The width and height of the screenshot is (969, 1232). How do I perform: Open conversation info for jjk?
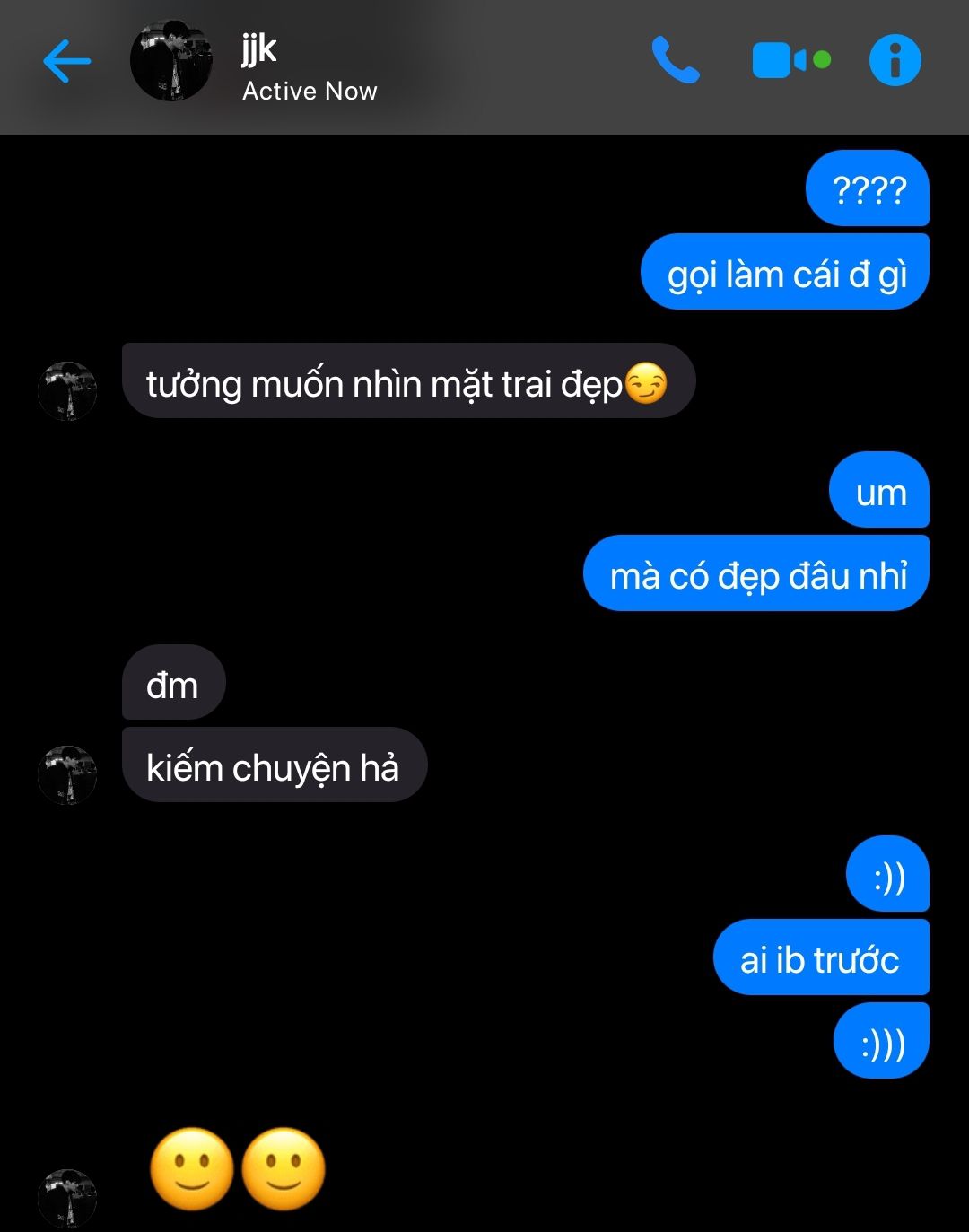click(895, 61)
